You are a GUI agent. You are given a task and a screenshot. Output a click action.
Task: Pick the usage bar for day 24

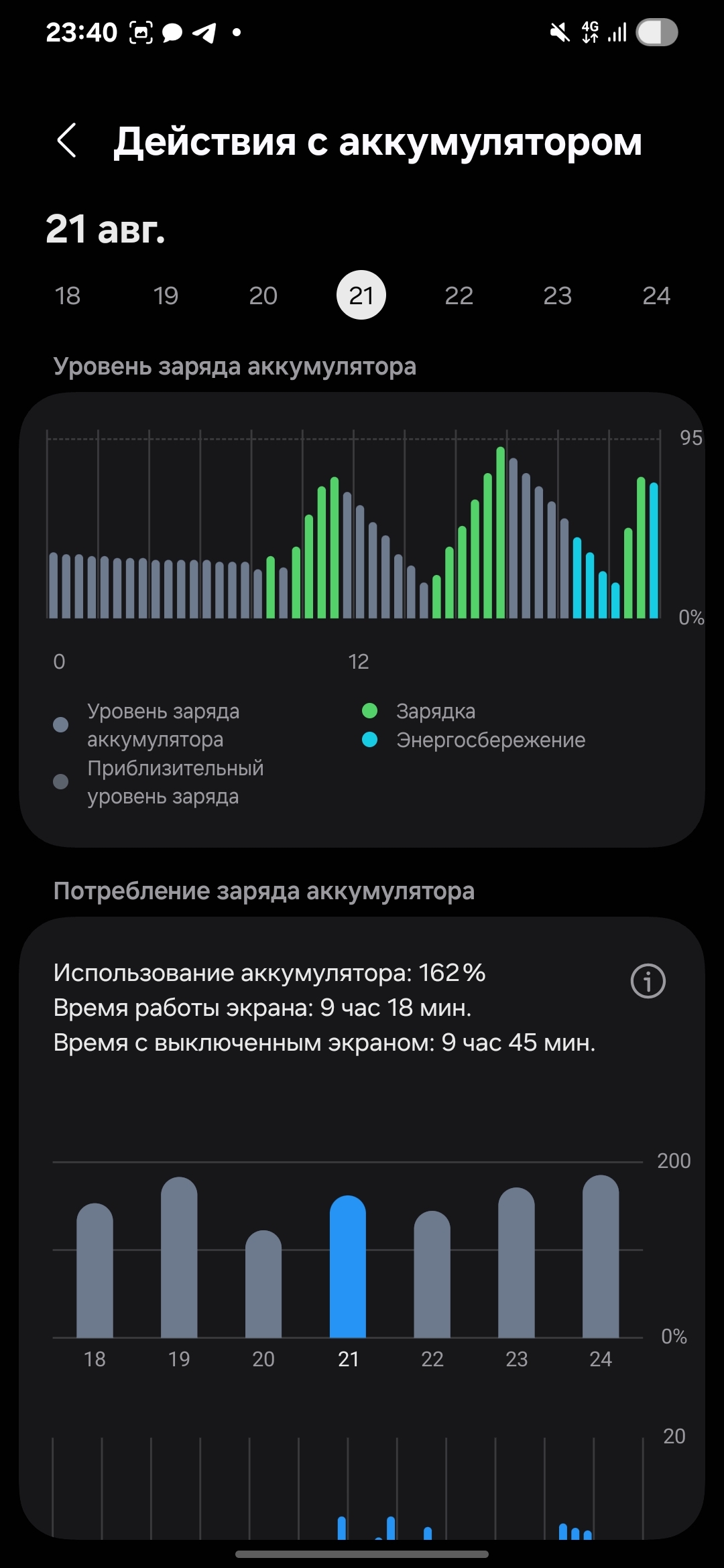pyautogui.click(x=601, y=1256)
